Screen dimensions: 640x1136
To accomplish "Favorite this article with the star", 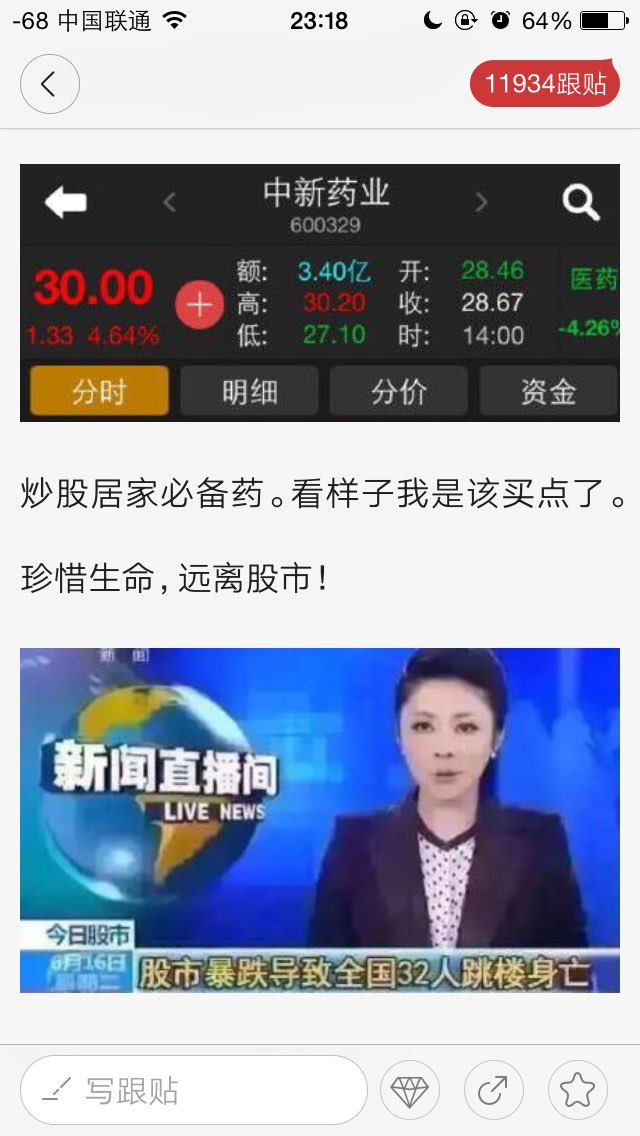I will pyautogui.click(x=578, y=1090).
